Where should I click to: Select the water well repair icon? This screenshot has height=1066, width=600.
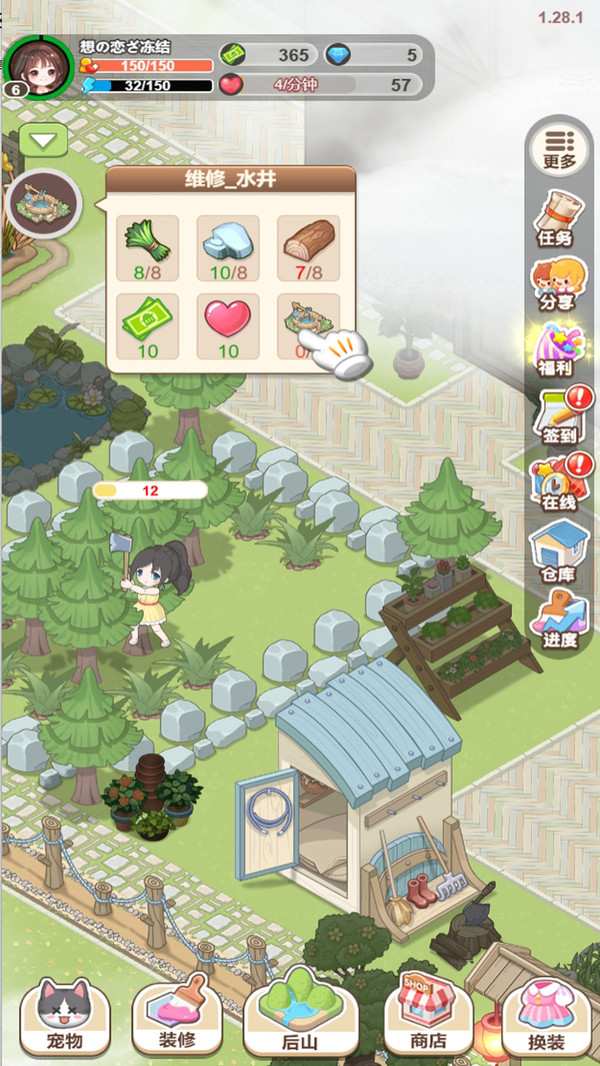pyautogui.click(x=43, y=203)
